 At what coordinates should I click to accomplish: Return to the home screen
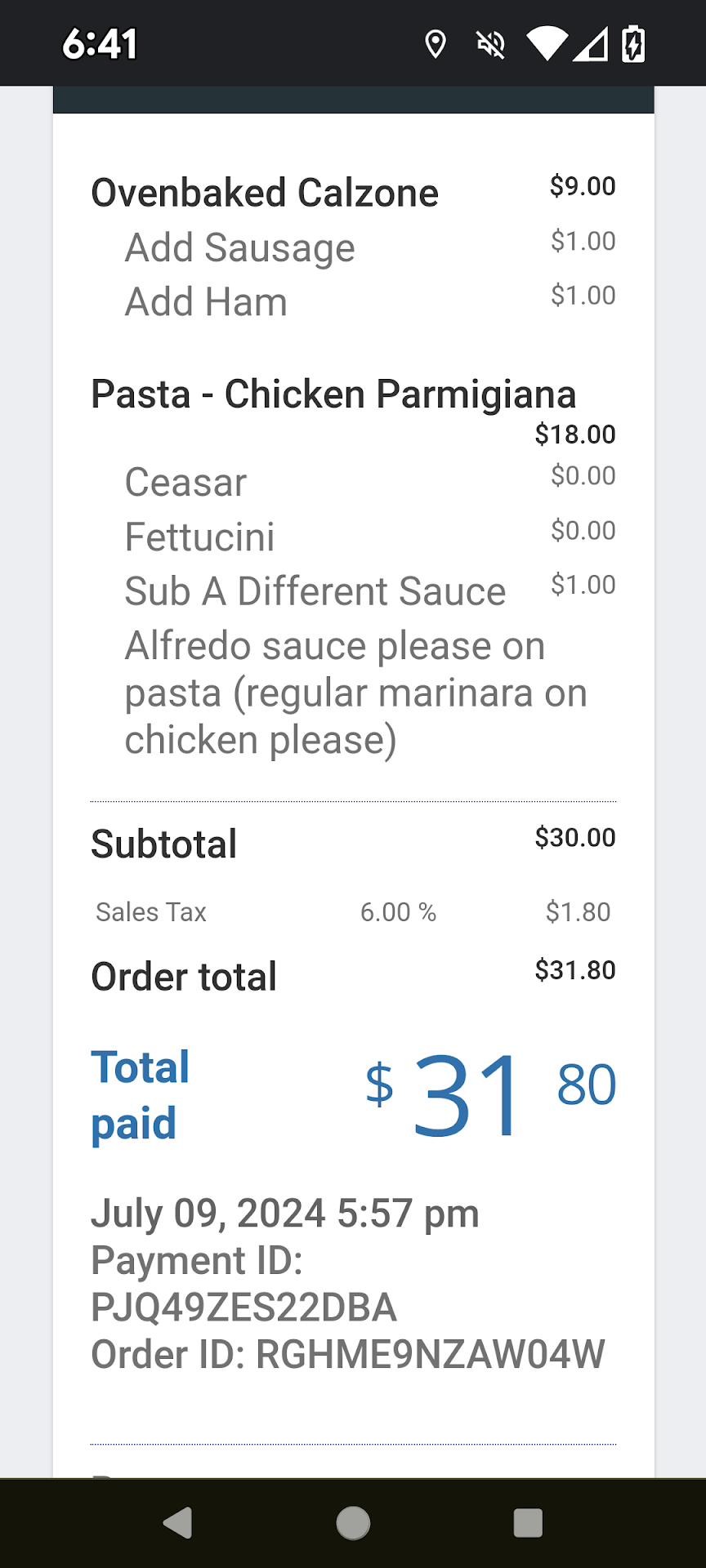353,1523
